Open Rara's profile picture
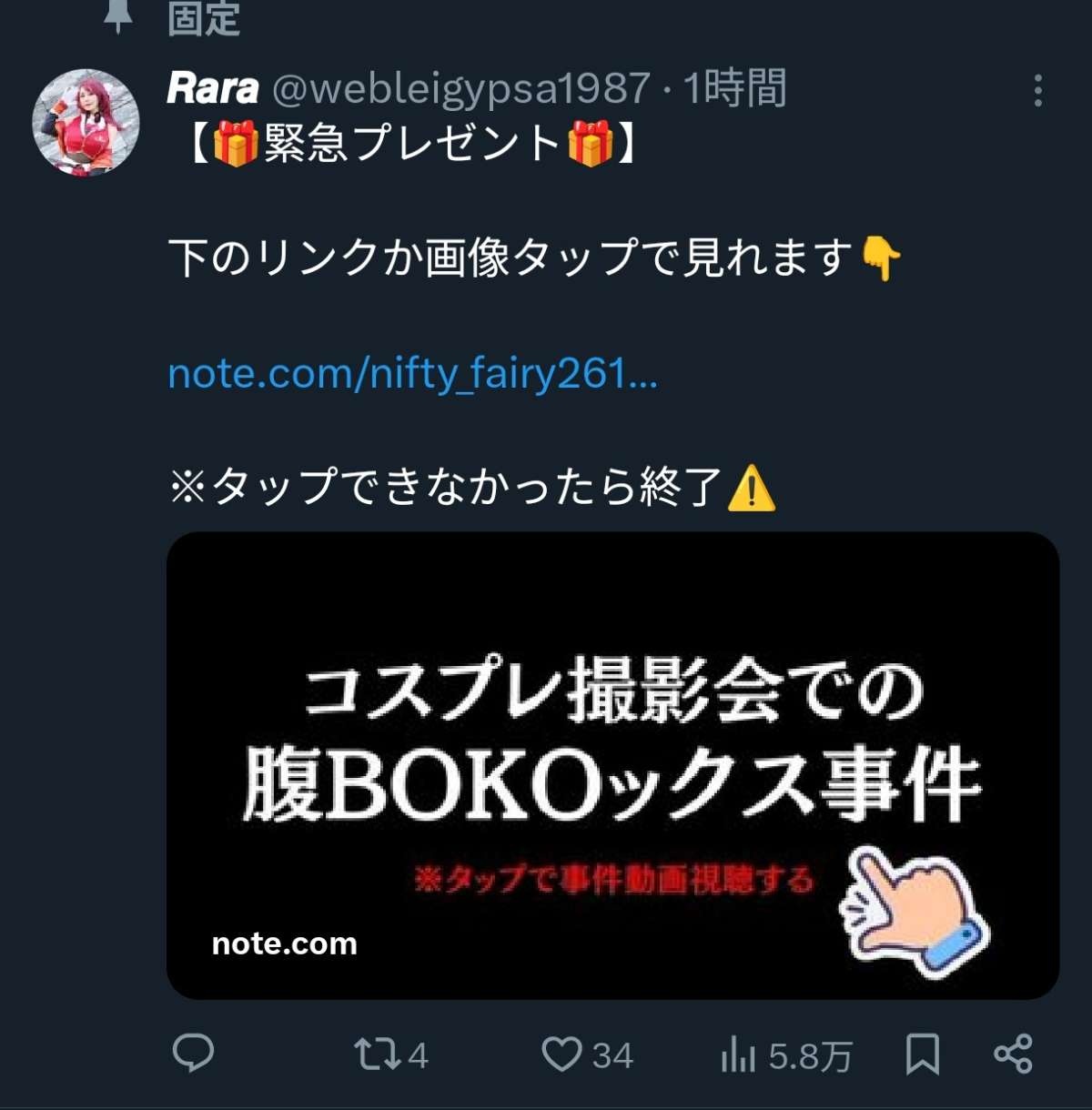This screenshot has height=1110, width=1092. 86,122
